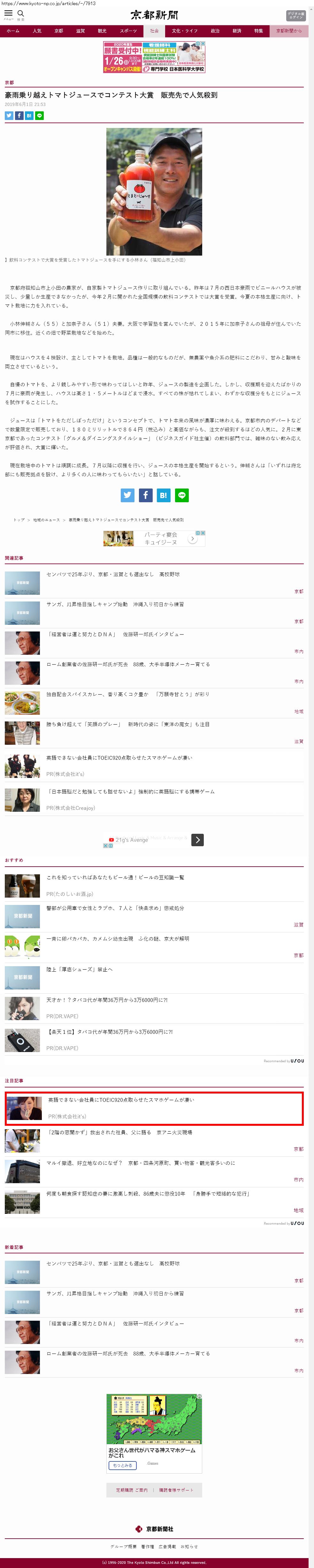Image resolution: width=314 pixels, height=1568 pixels.
Task: Share on Twitter below the headline
Action: 9,116
